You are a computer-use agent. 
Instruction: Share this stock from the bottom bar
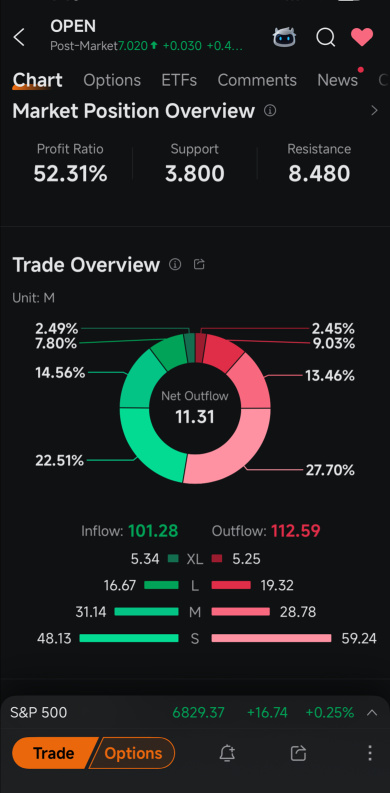298,754
